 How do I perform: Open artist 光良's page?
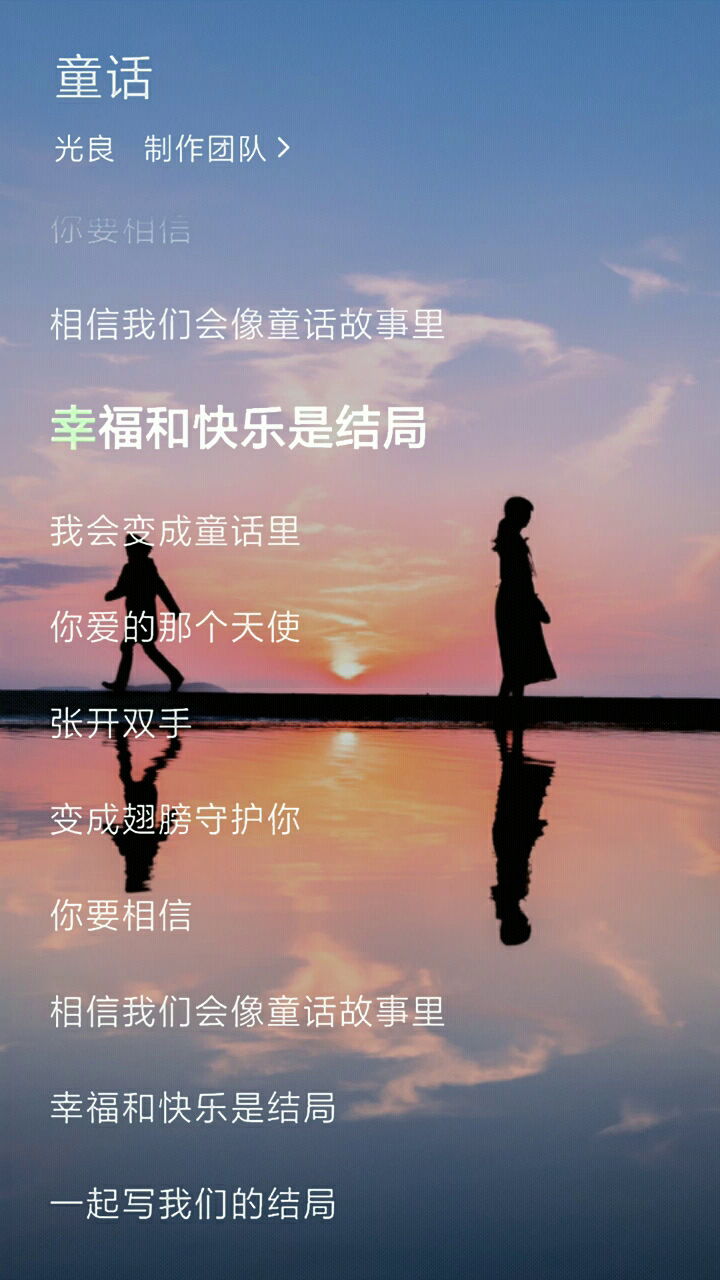[x=84, y=149]
